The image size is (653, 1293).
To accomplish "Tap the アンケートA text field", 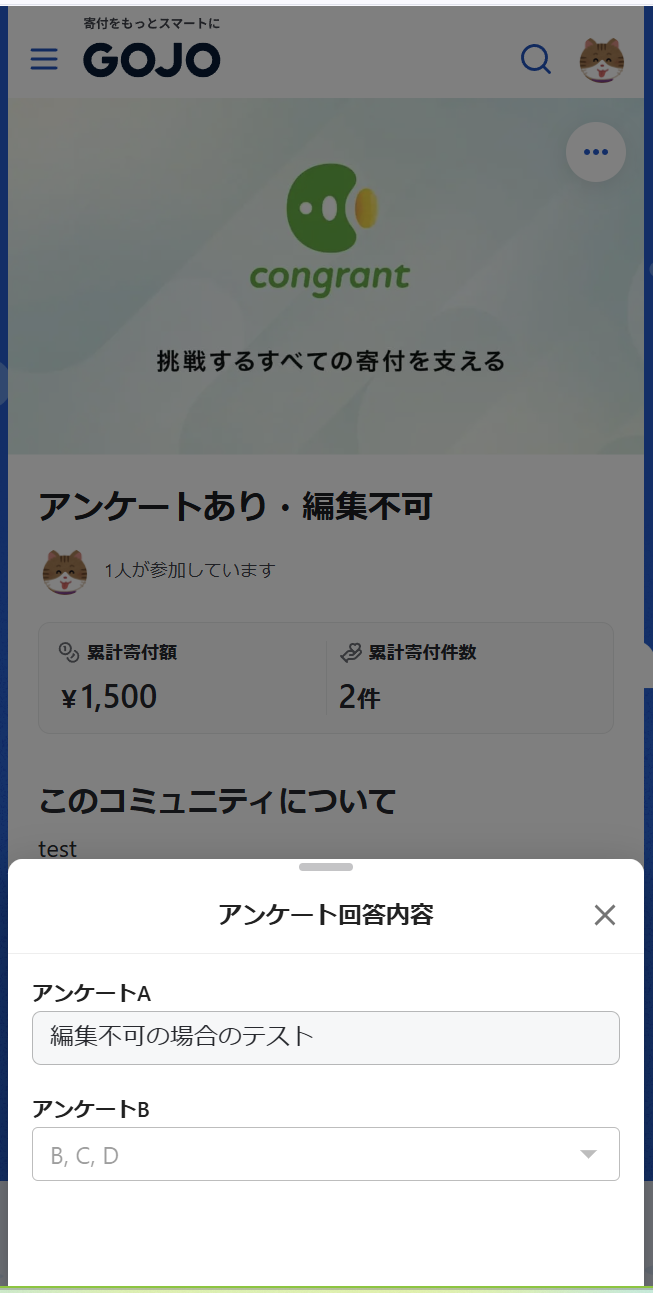I will [x=326, y=1037].
